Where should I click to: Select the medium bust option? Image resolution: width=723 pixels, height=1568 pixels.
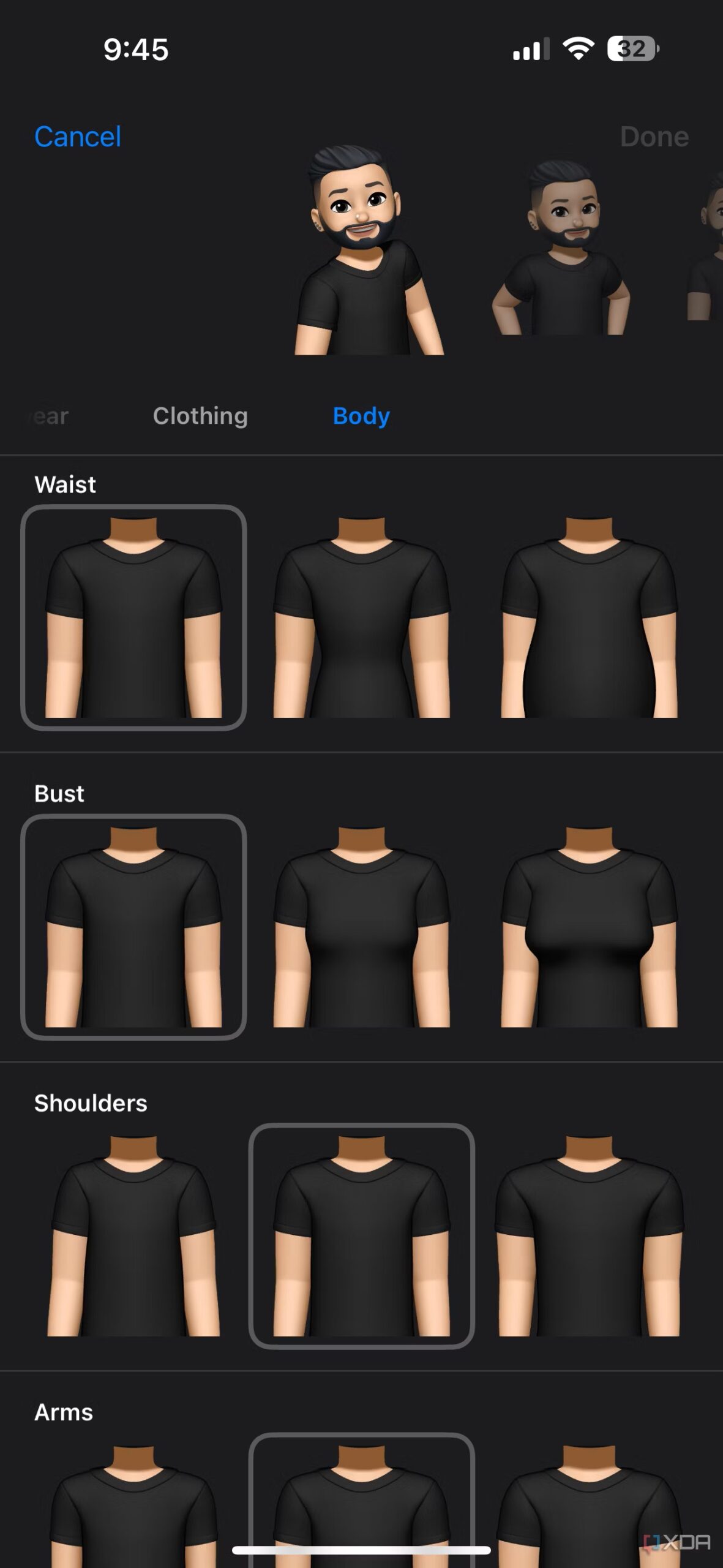pyautogui.click(x=361, y=927)
